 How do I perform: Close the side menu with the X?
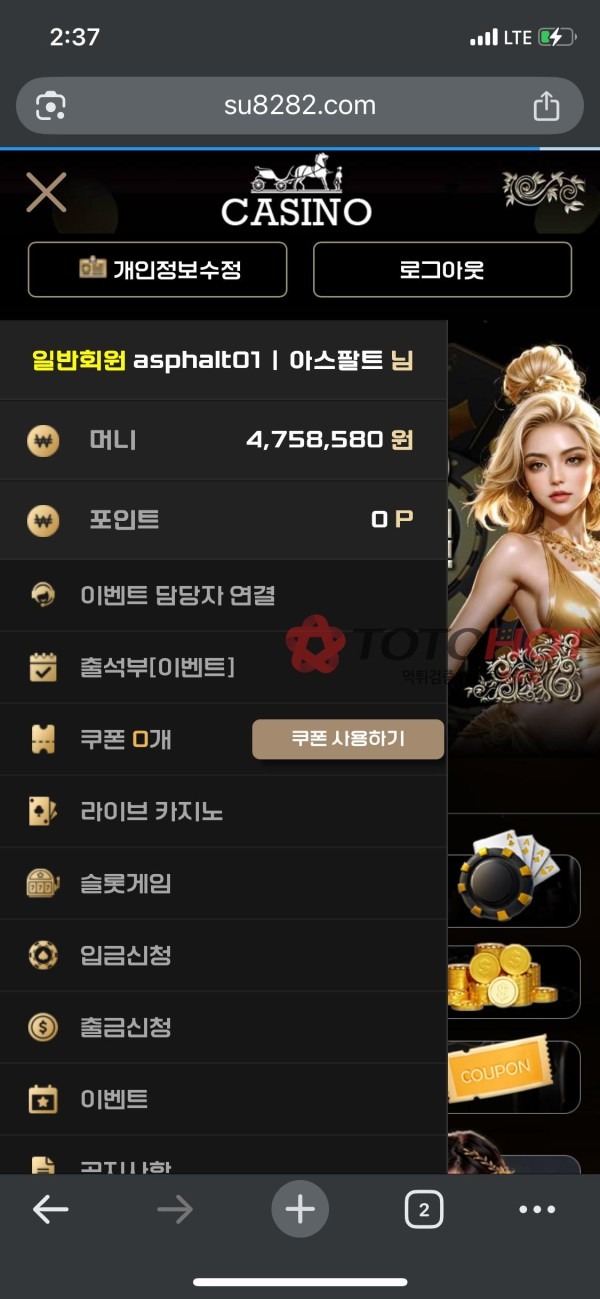46,192
